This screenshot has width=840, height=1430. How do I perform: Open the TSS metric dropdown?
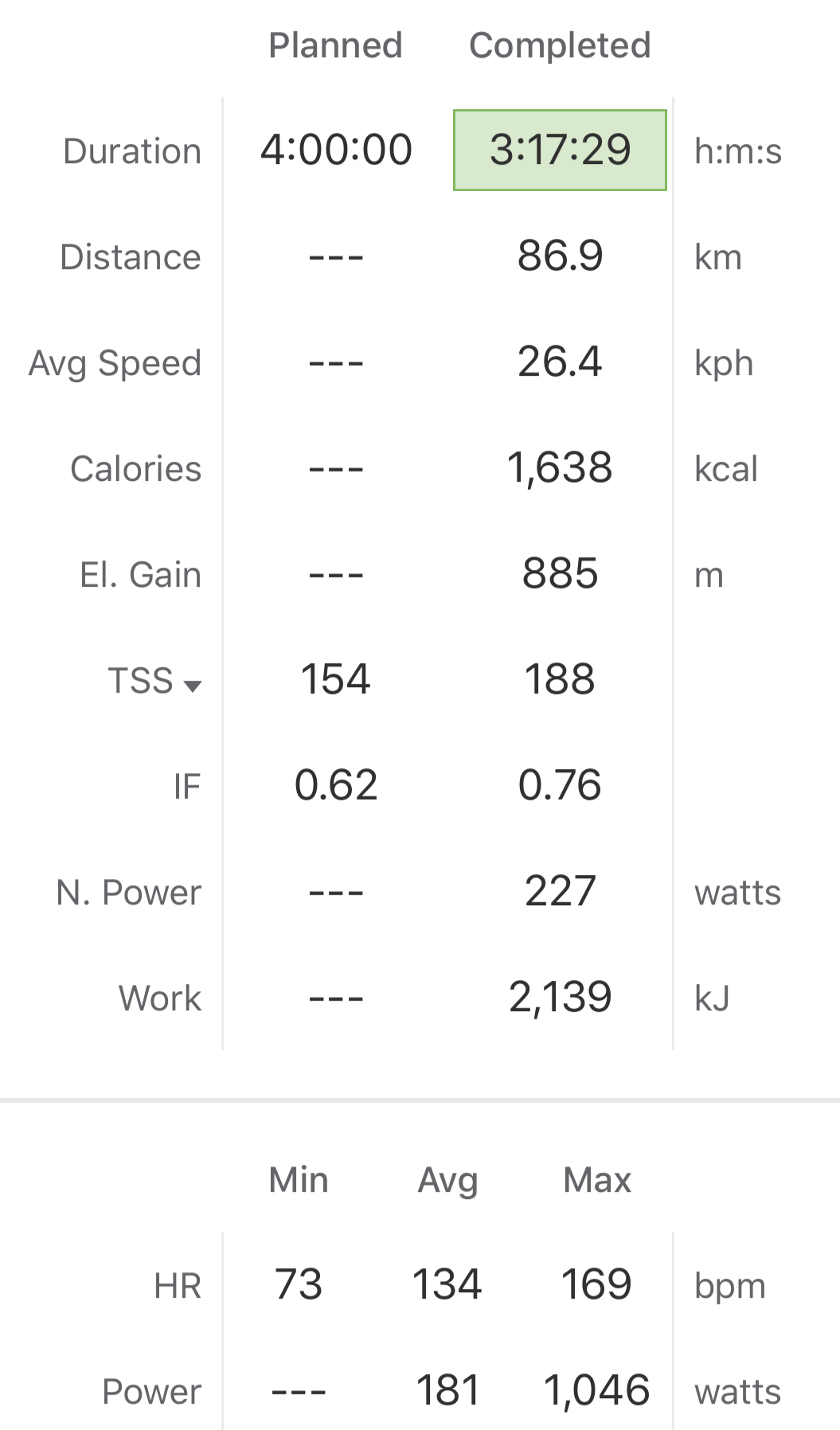[x=155, y=681]
